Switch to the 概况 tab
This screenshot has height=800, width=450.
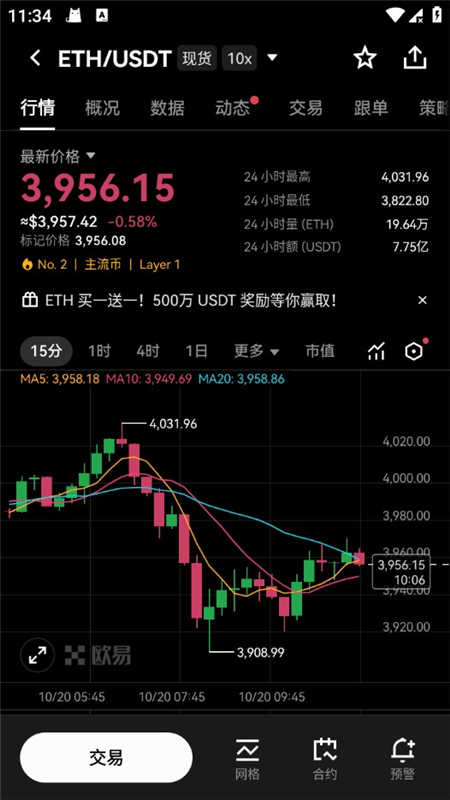click(x=102, y=108)
